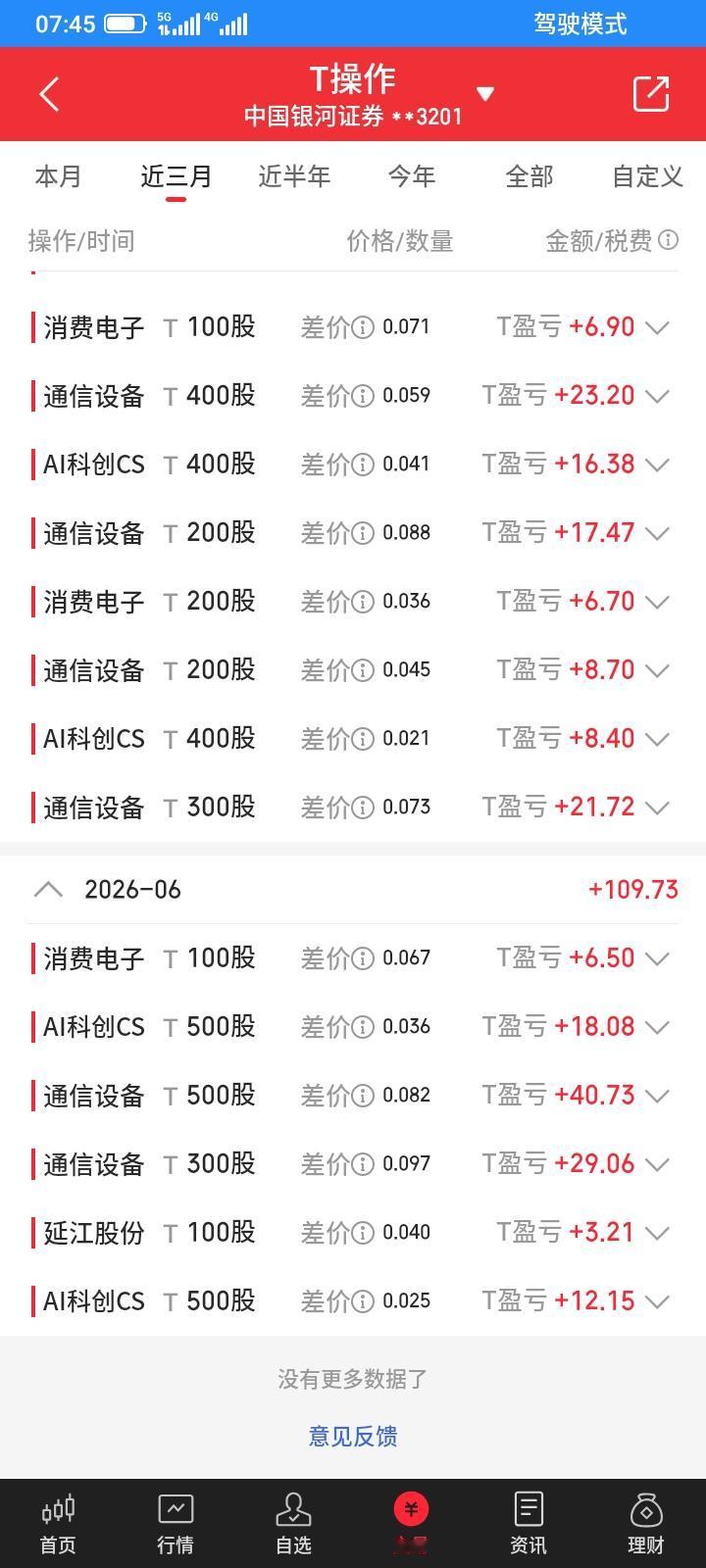Open the brokerage account dropdown arrow

click(484, 94)
